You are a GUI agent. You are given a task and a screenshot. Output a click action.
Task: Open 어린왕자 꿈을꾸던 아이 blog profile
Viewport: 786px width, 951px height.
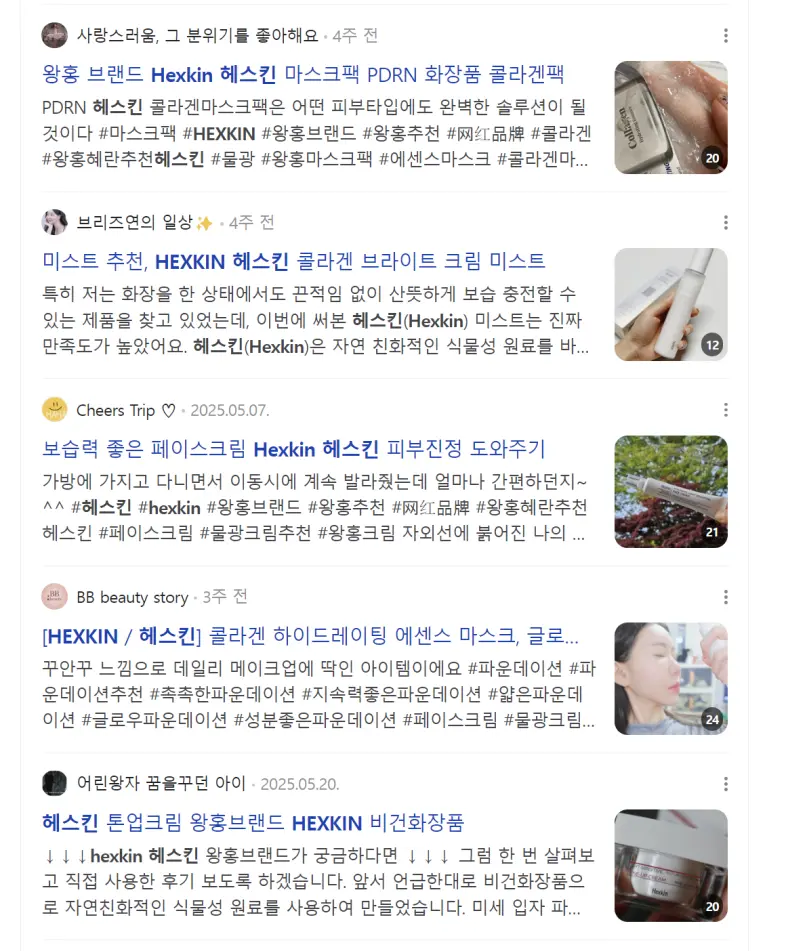pyautogui.click(x=160, y=783)
